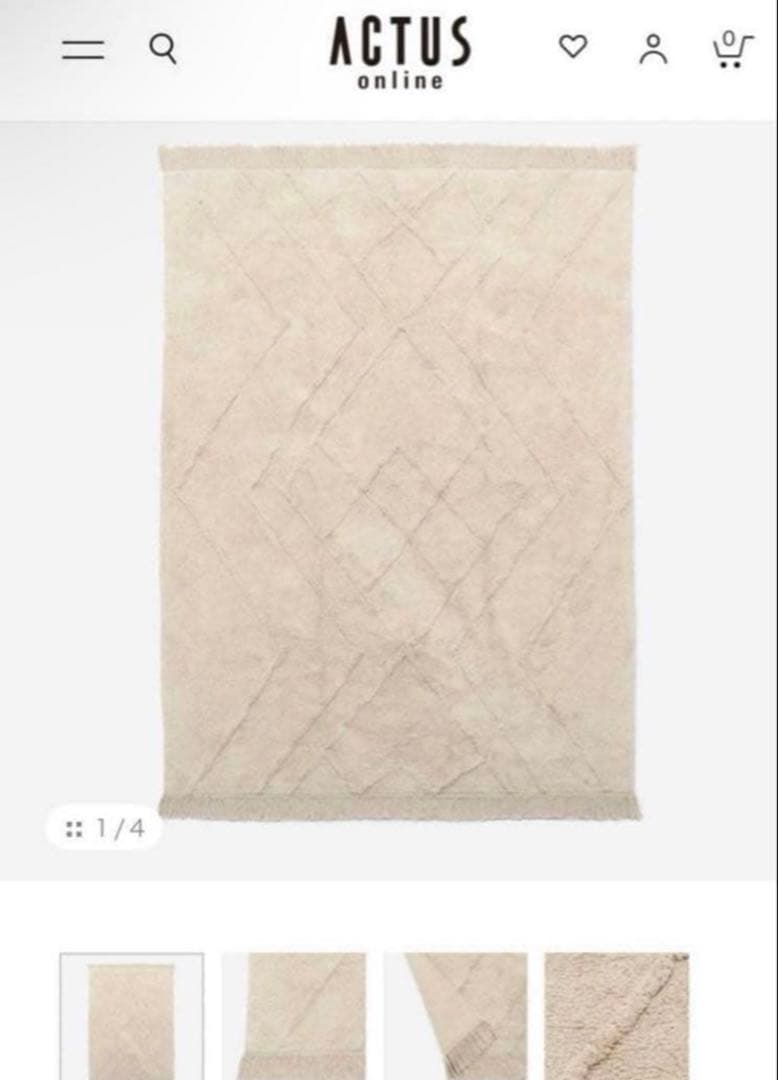Open the main rug product image

(398, 482)
